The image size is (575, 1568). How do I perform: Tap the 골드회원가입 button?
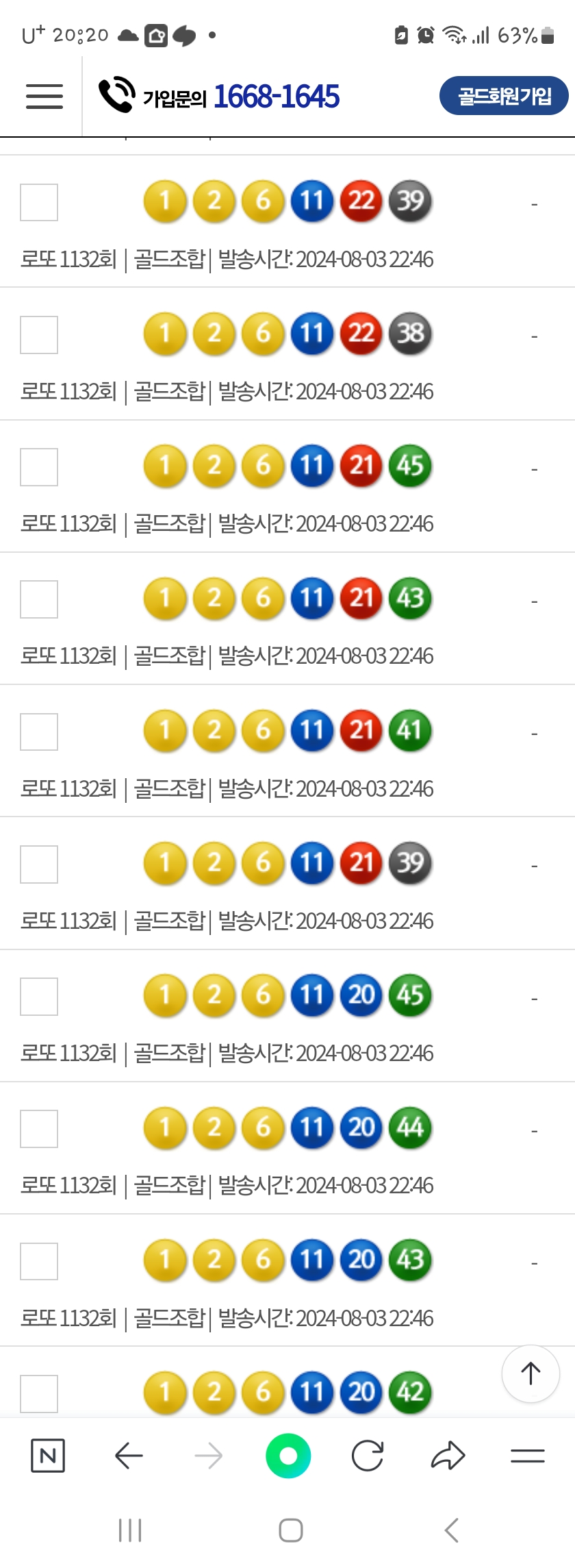tap(504, 96)
